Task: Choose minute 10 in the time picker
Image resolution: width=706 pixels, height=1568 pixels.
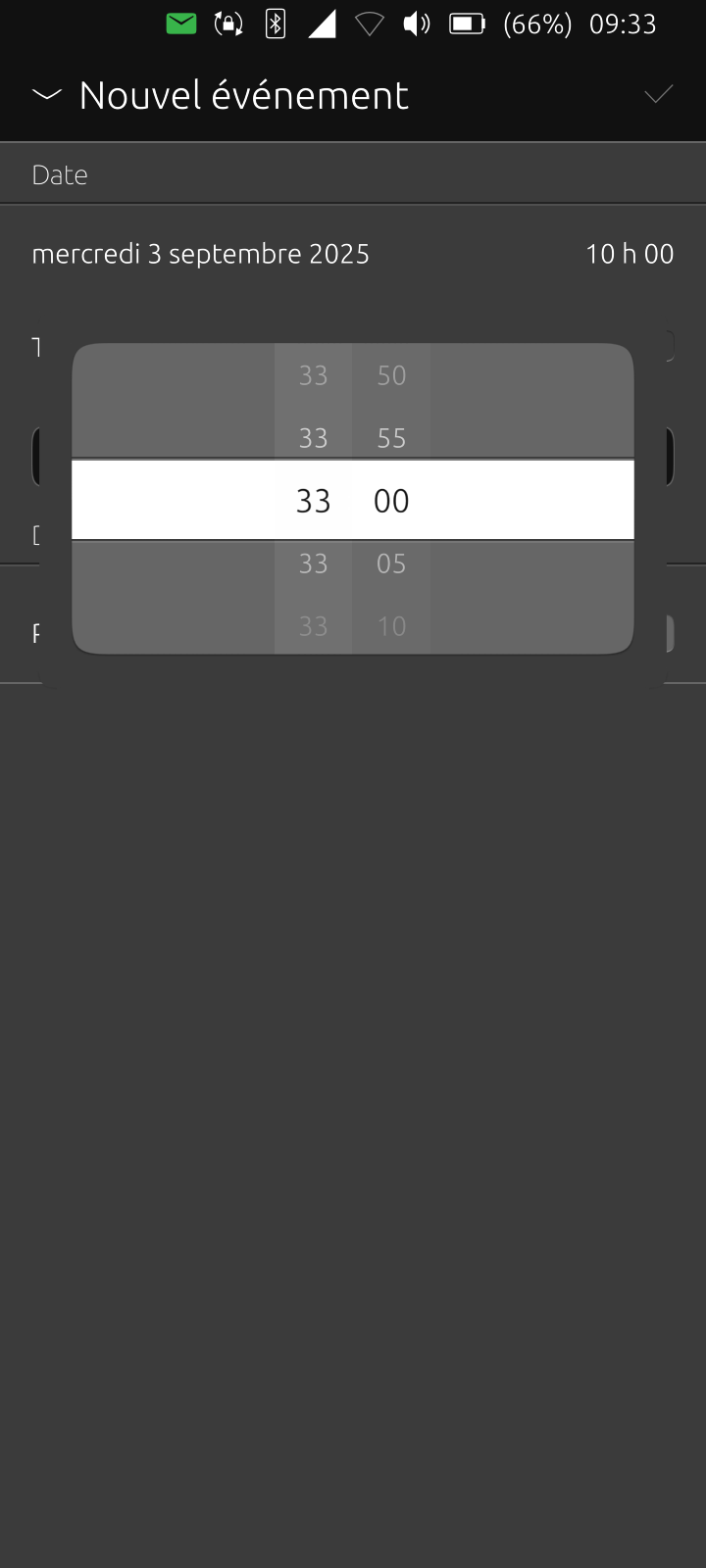Action: pyautogui.click(x=391, y=626)
